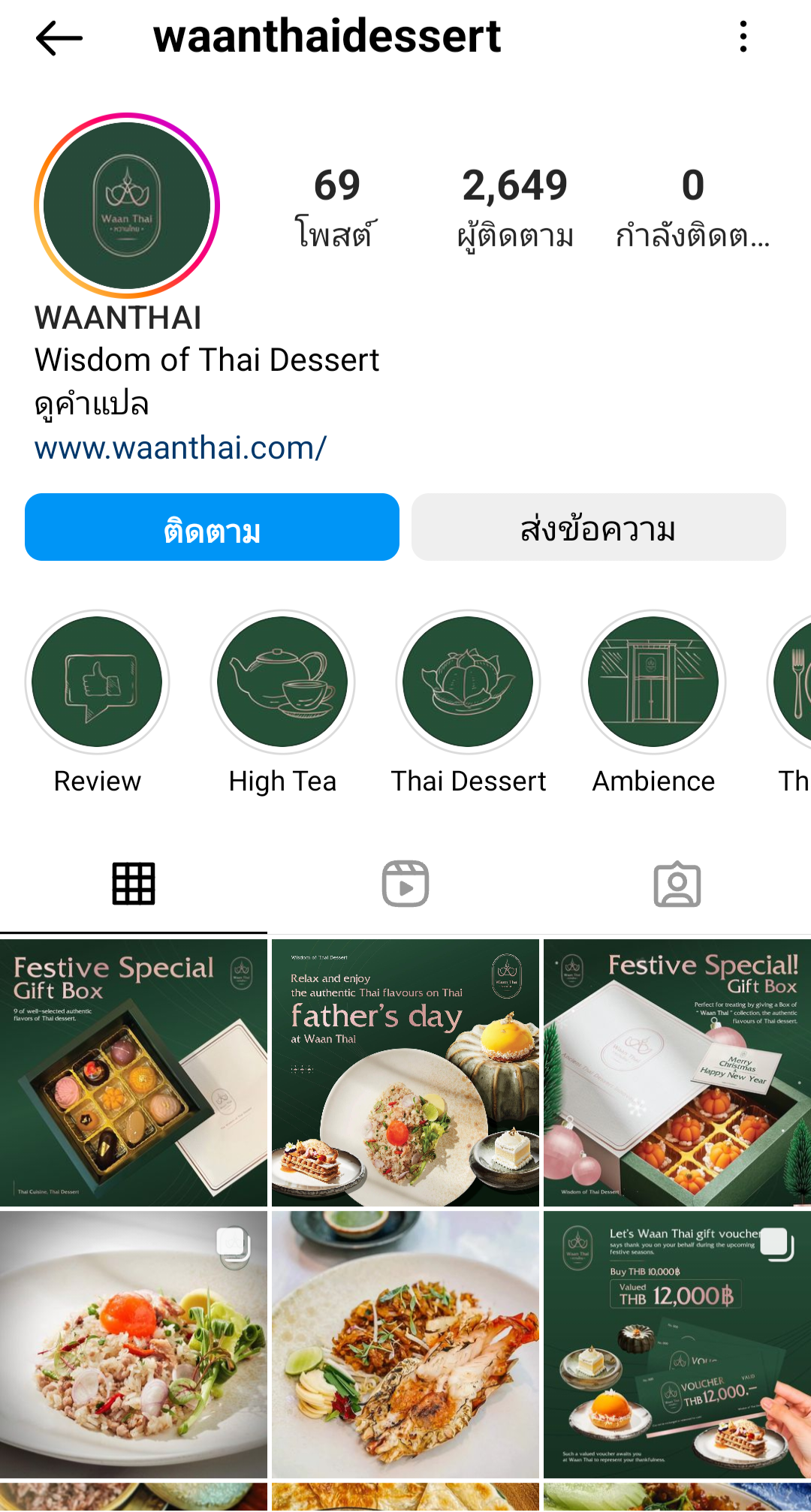Select the posts grid tab
811x1512 pixels.
click(134, 884)
